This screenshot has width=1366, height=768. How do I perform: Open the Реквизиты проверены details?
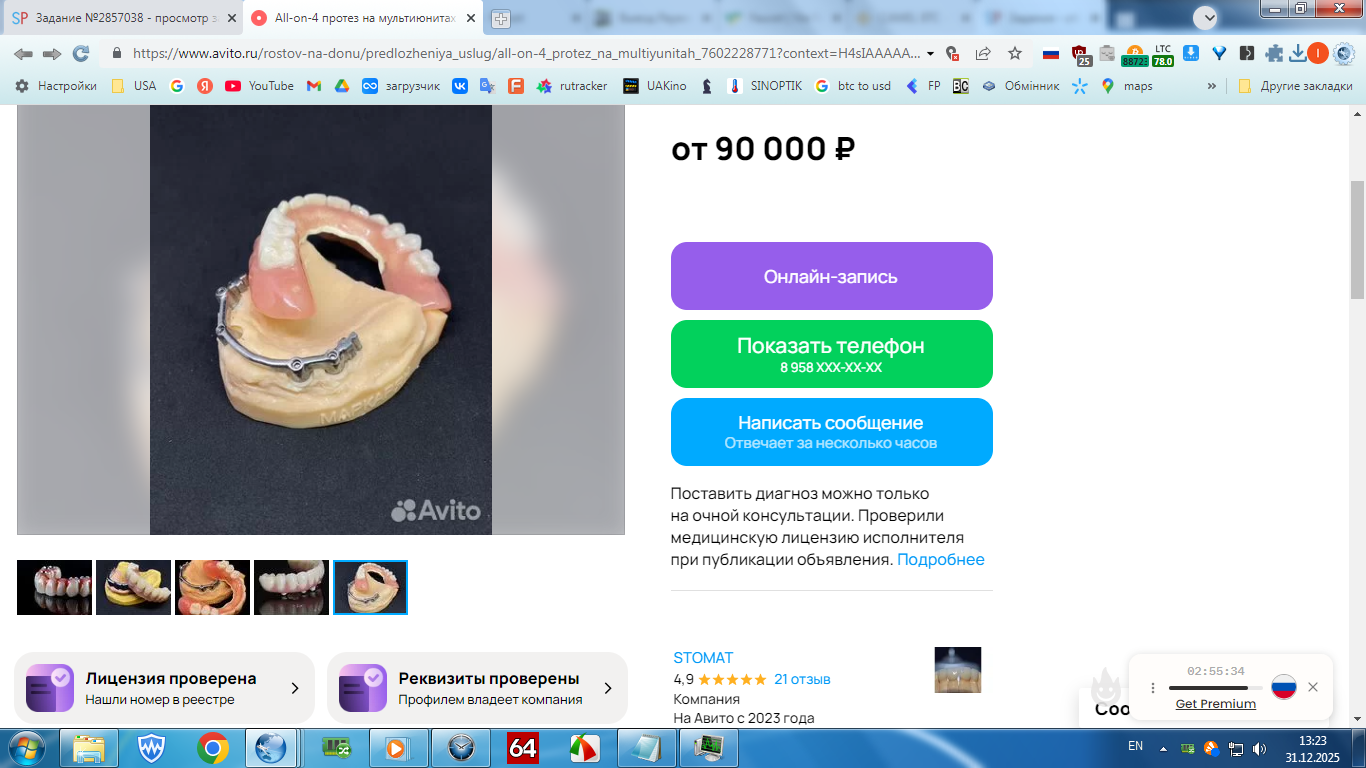(x=477, y=688)
